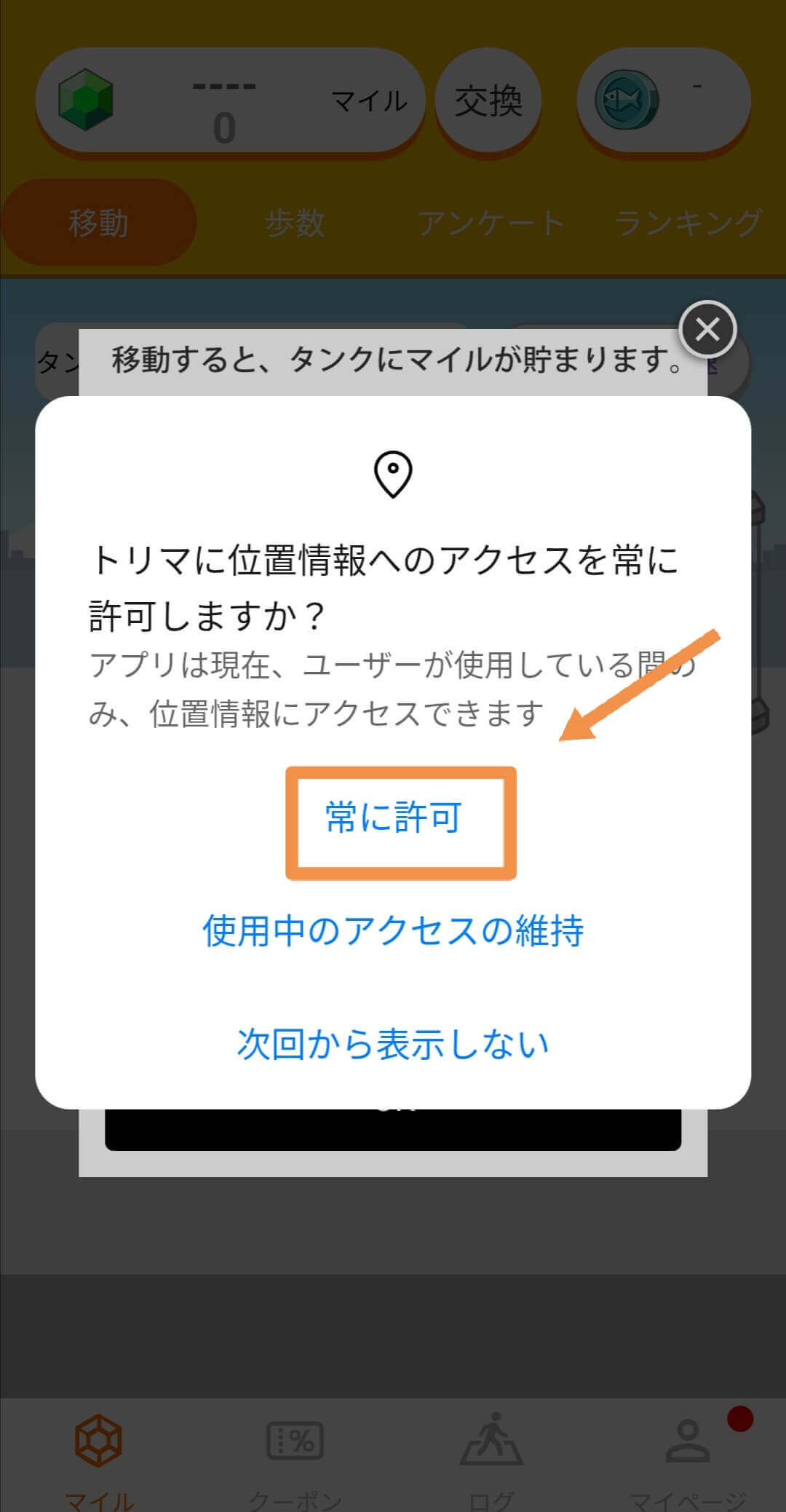Choose 使用中のアクセスの維持 option

(393, 931)
